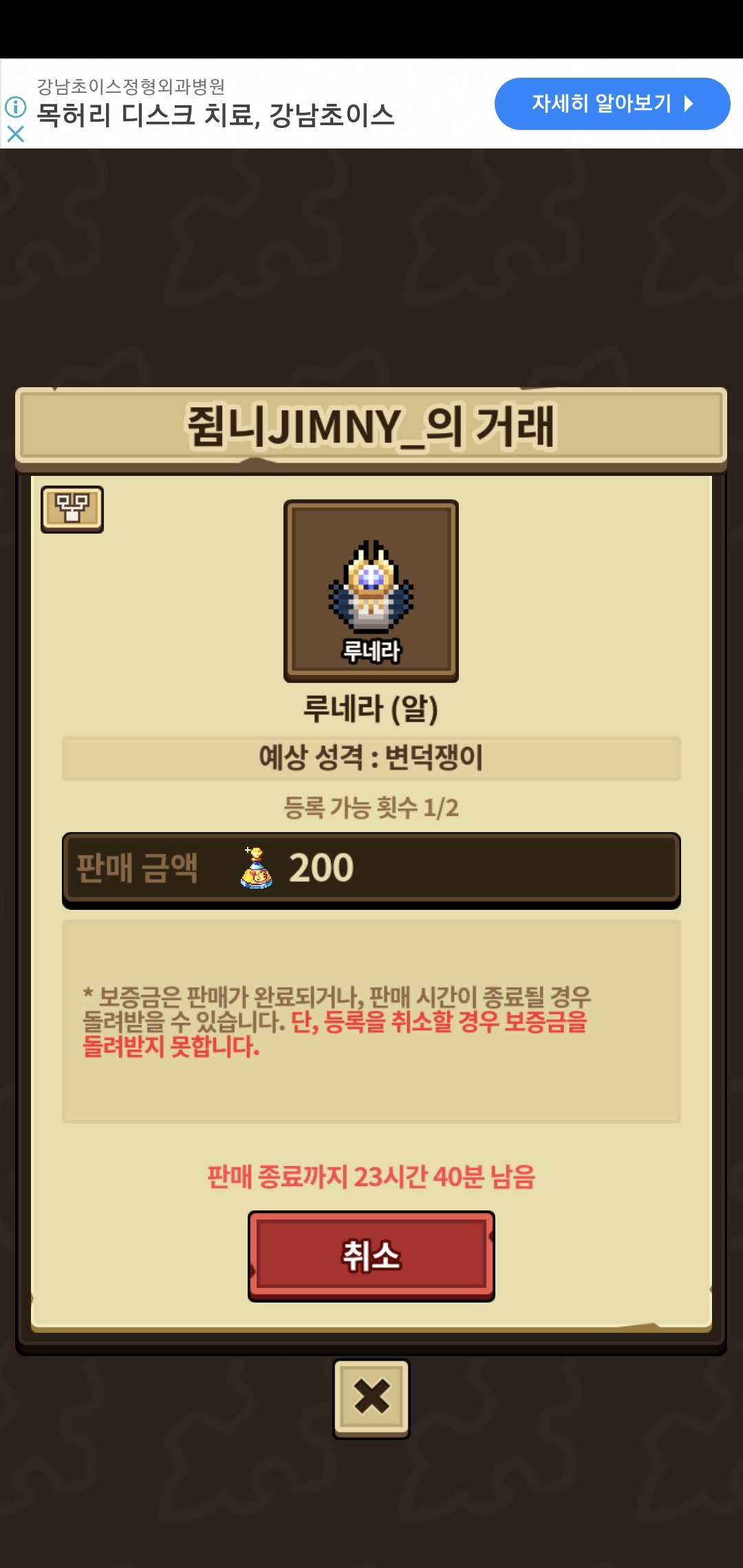Image resolution: width=743 pixels, height=1568 pixels.
Task: Close the trade dialog with the X
Action: tap(371, 1397)
